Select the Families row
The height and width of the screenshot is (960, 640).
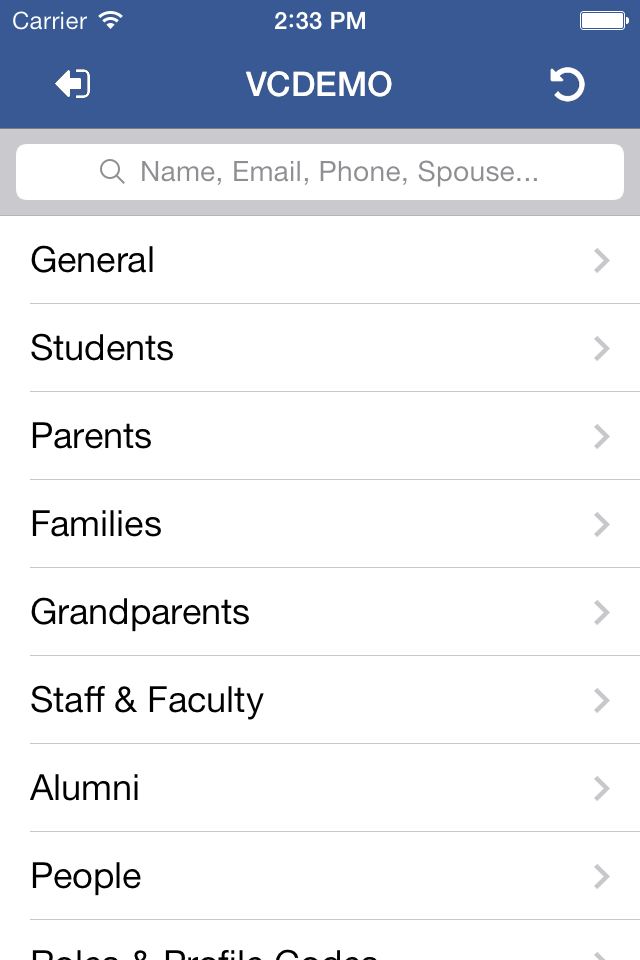click(320, 524)
